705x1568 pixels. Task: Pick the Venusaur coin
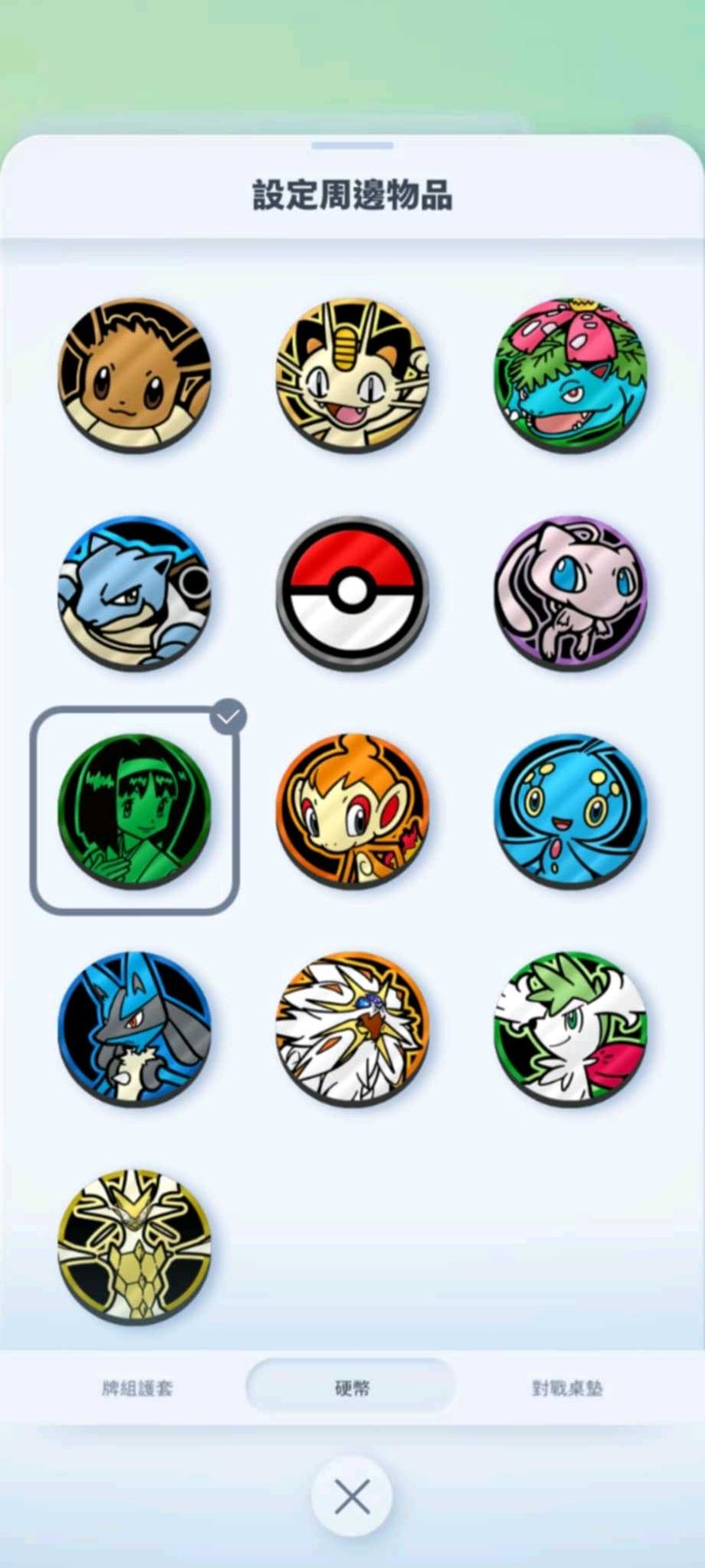(571, 375)
